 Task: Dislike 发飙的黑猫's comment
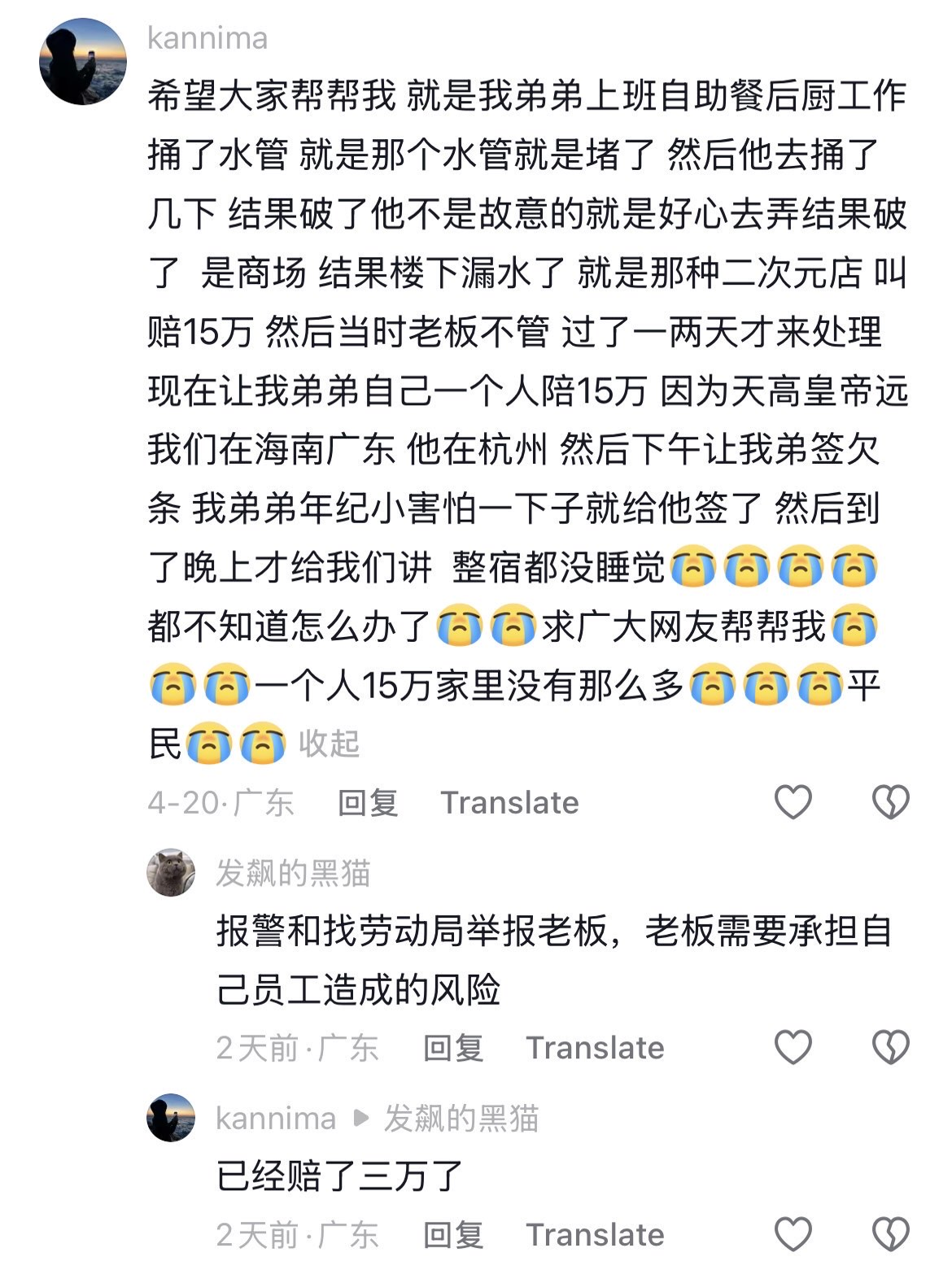point(890,1047)
